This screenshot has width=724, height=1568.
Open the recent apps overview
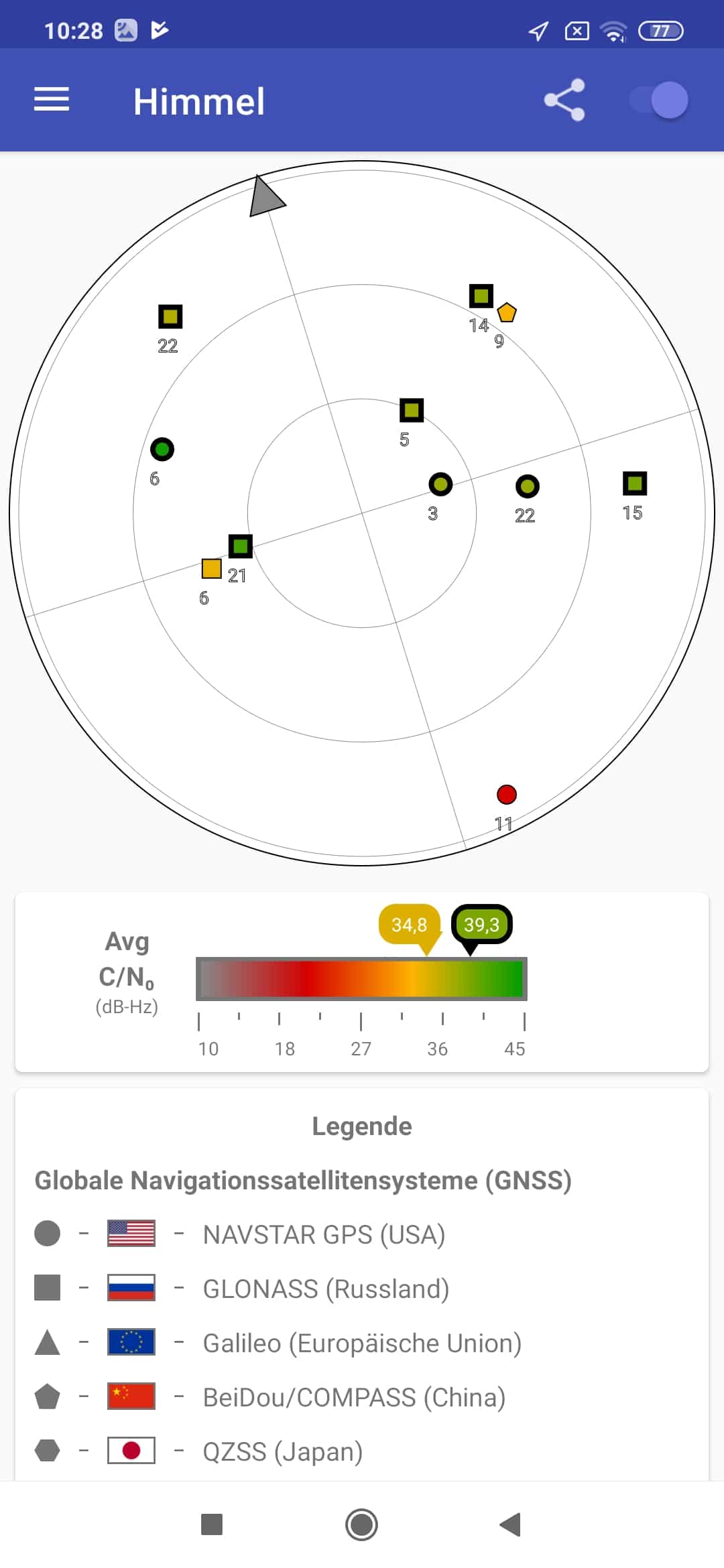tap(212, 1524)
